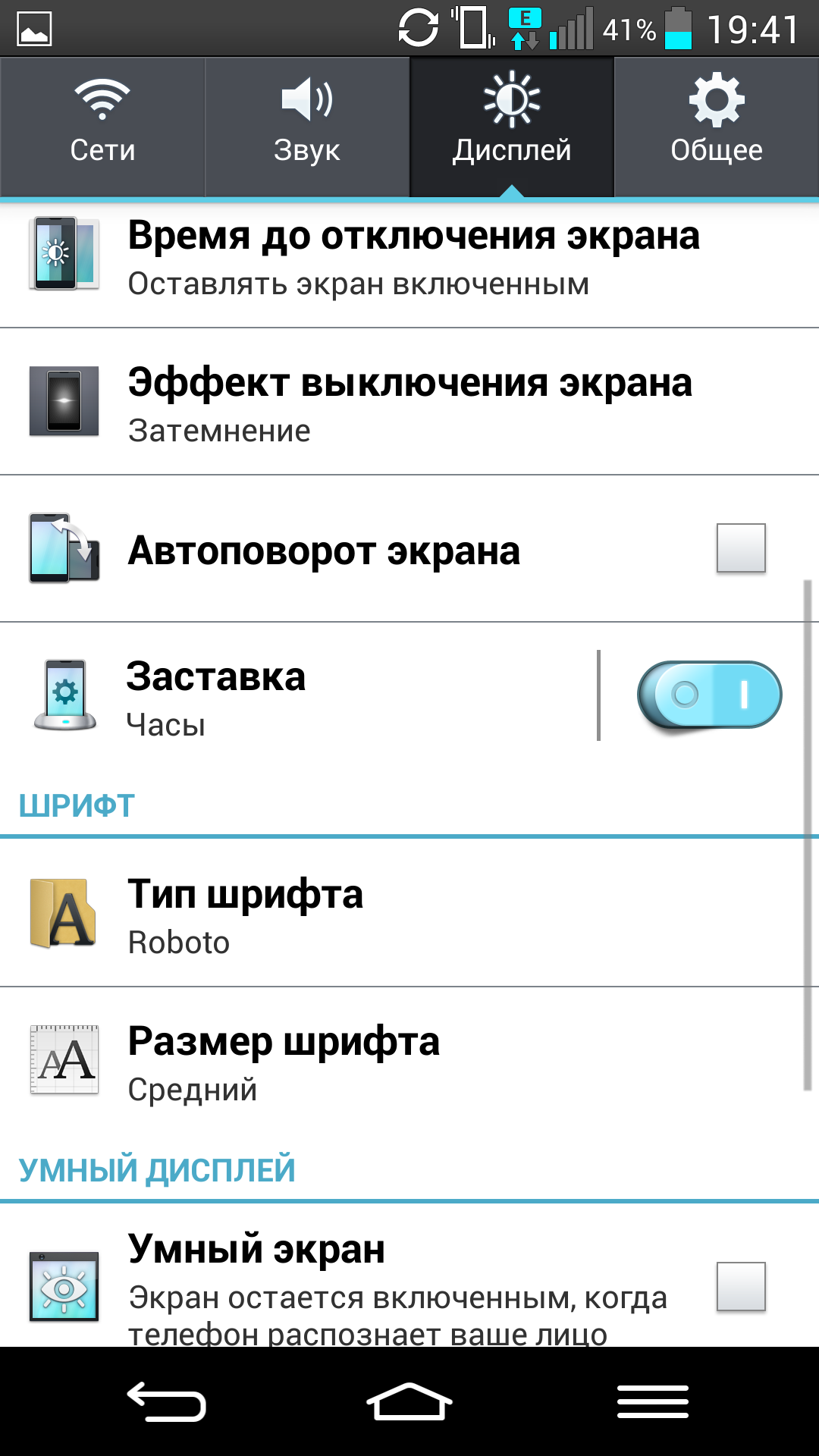Open Размер шрифта setting
The height and width of the screenshot is (1456, 819).
(409, 1060)
